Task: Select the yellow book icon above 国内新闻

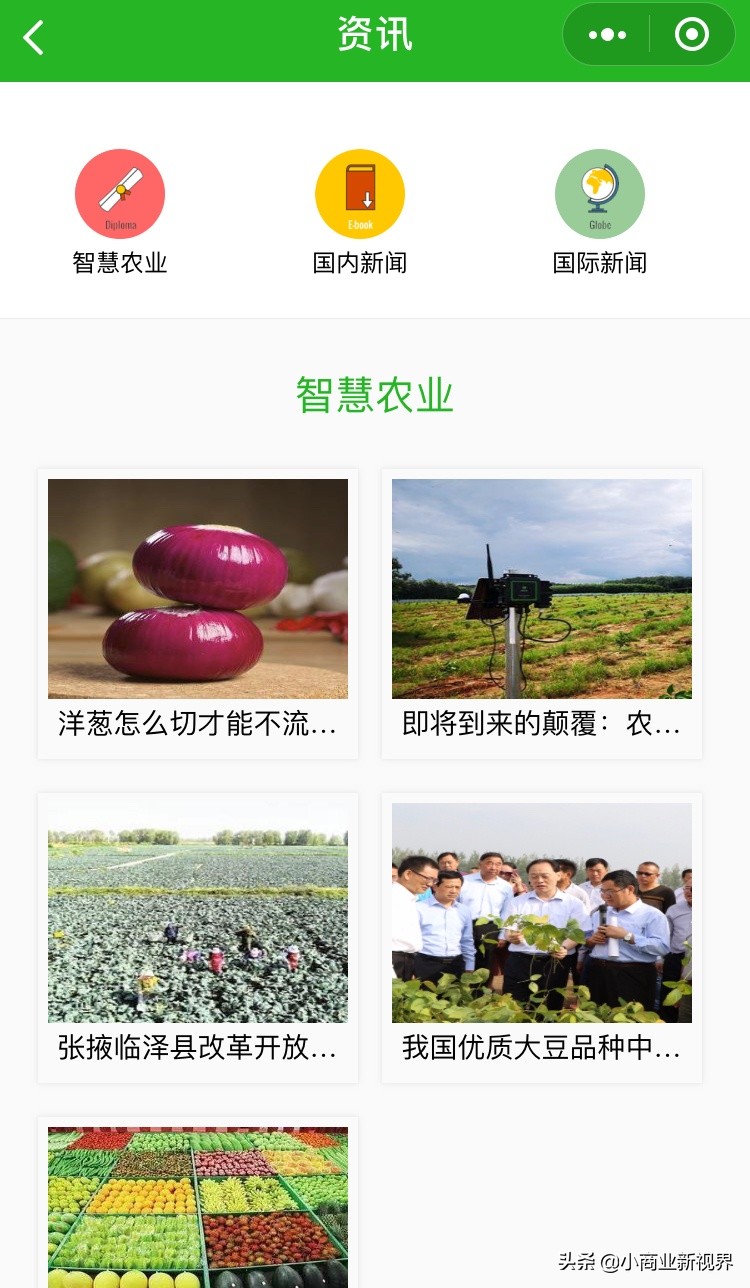Action: pos(360,193)
